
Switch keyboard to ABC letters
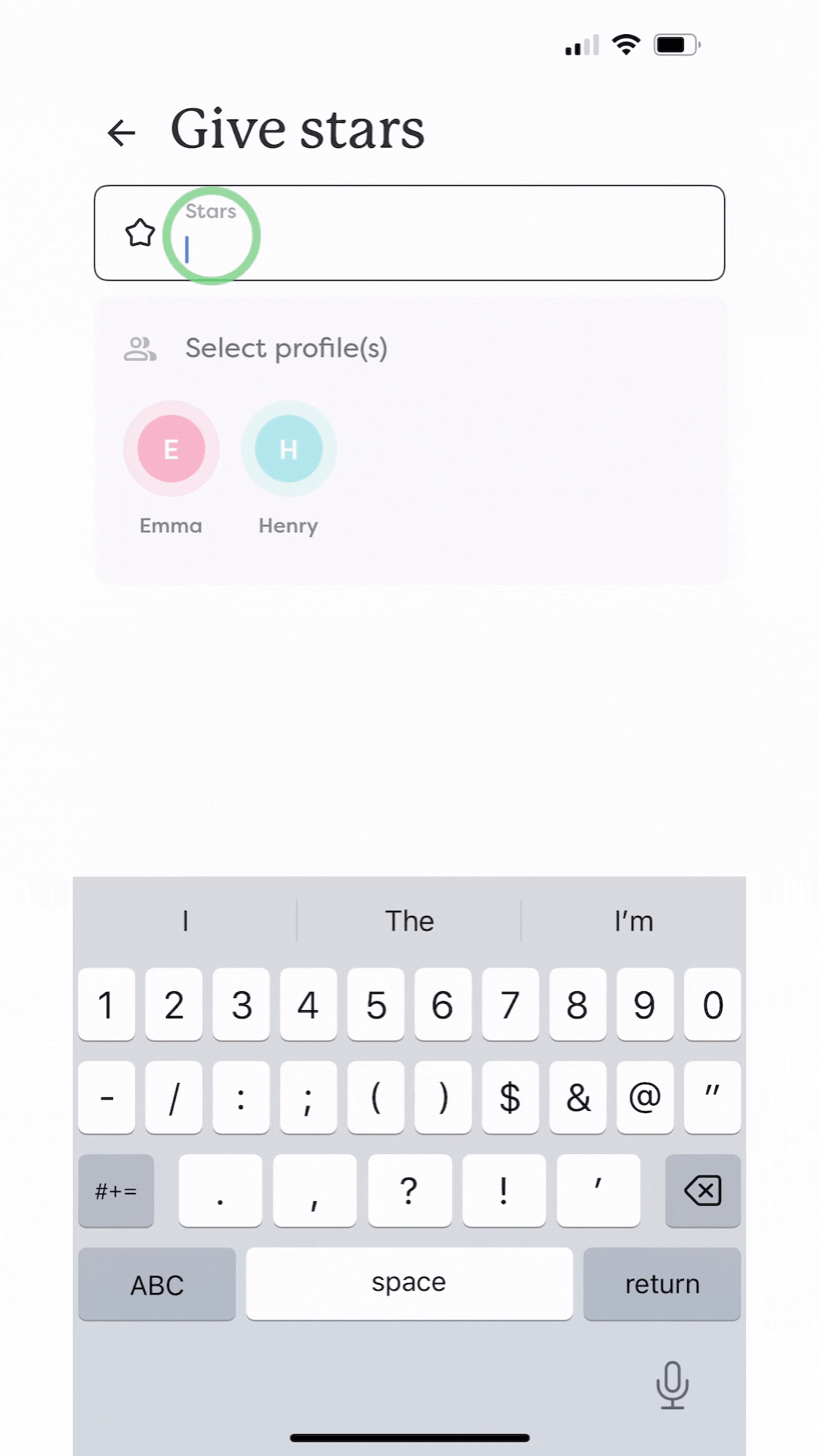point(157,1285)
